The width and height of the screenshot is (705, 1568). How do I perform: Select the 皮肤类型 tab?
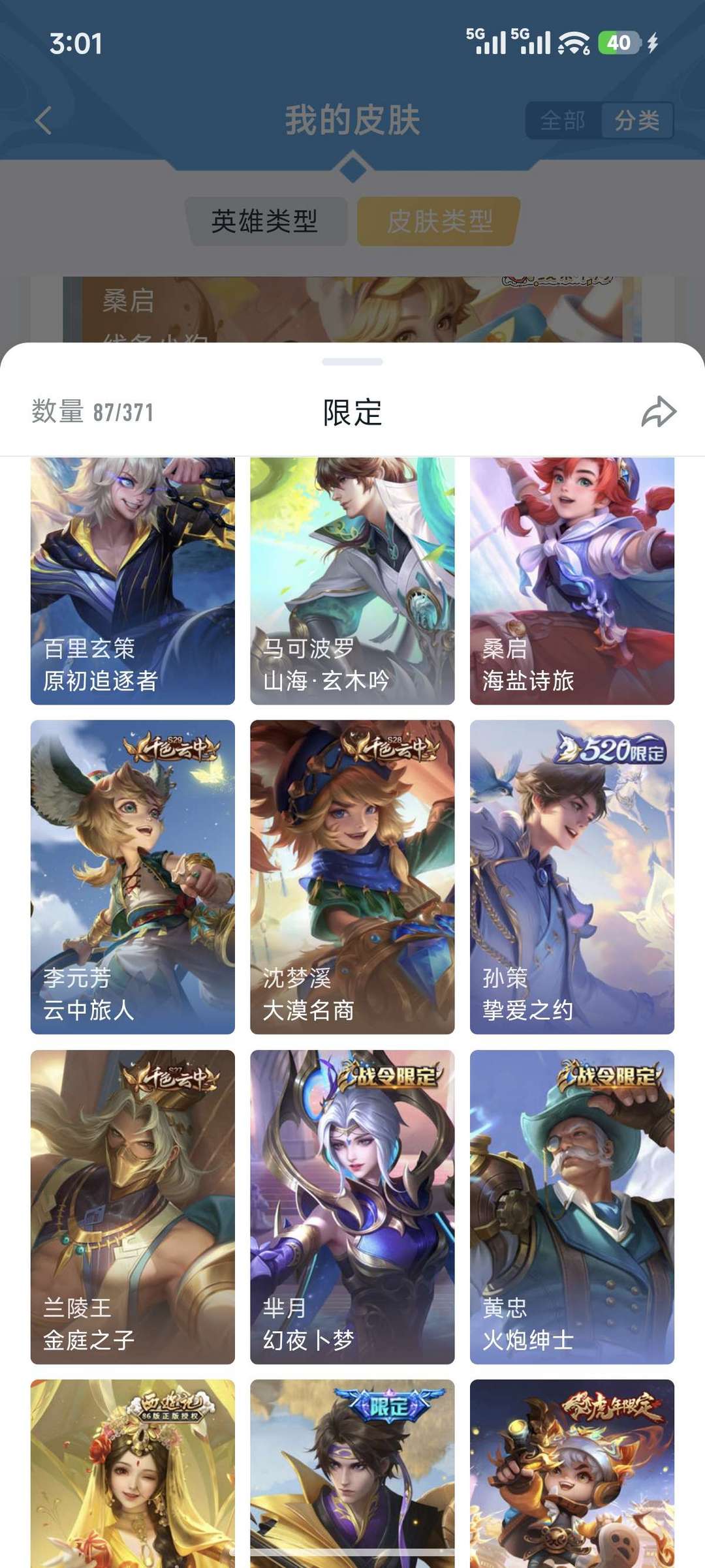439,222
